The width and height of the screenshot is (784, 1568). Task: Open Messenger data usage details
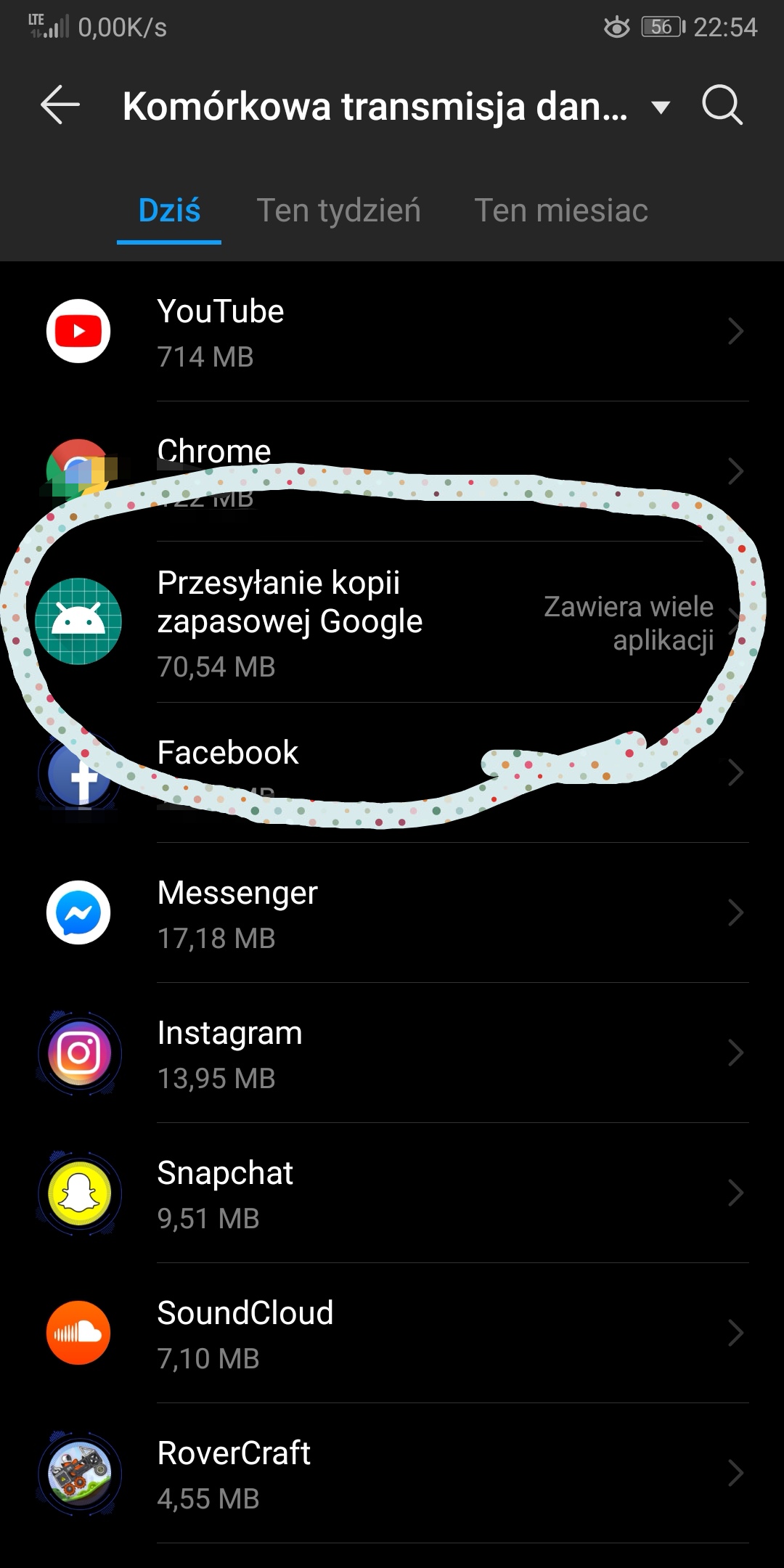pyautogui.click(x=392, y=913)
